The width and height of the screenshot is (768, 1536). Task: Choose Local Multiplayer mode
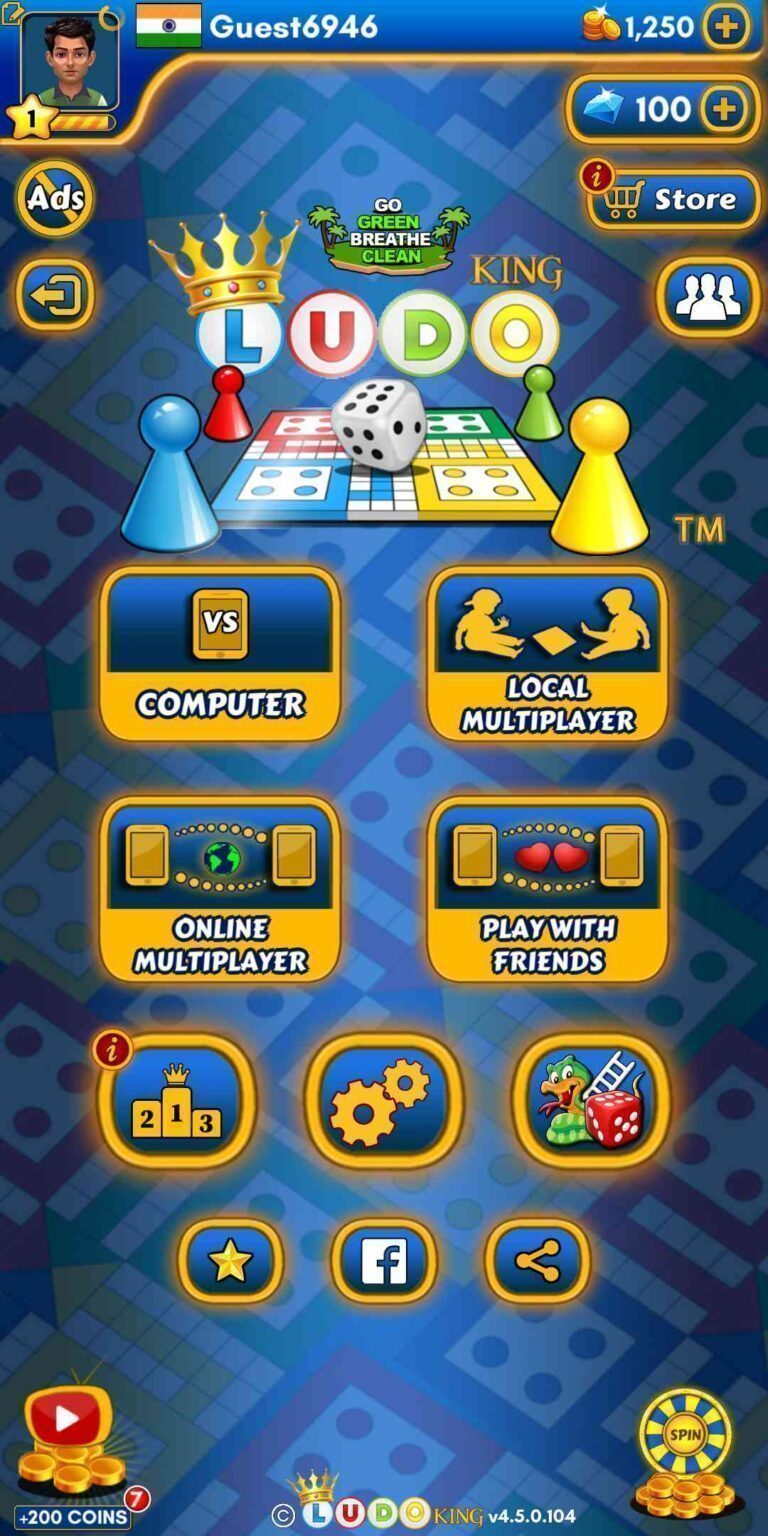pyautogui.click(x=547, y=654)
